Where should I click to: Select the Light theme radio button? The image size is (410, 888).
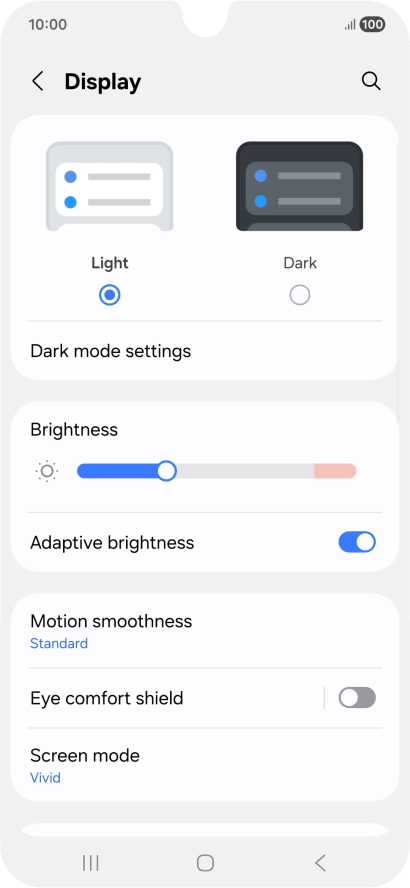(x=110, y=295)
